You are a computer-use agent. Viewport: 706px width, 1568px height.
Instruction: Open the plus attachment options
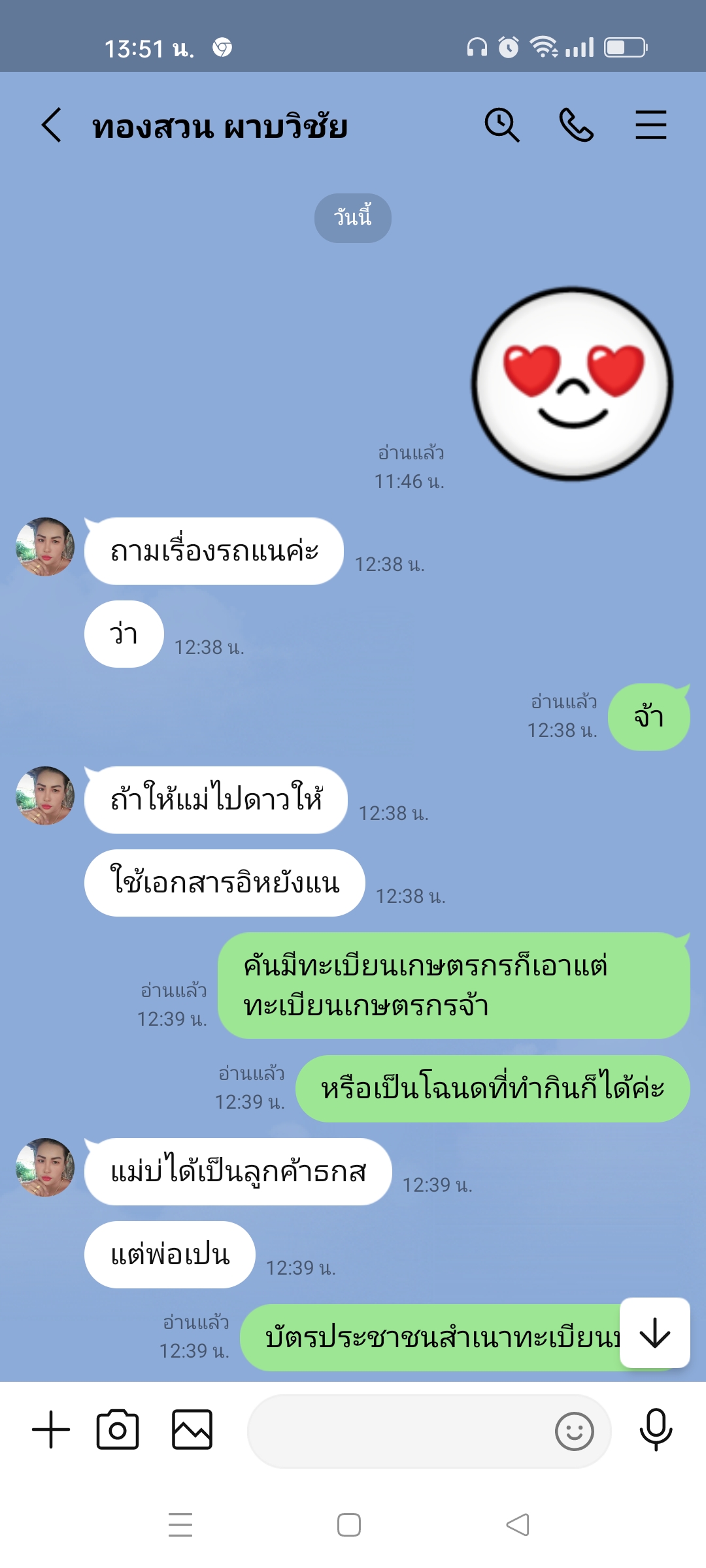pyautogui.click(x=51, y=1429)
